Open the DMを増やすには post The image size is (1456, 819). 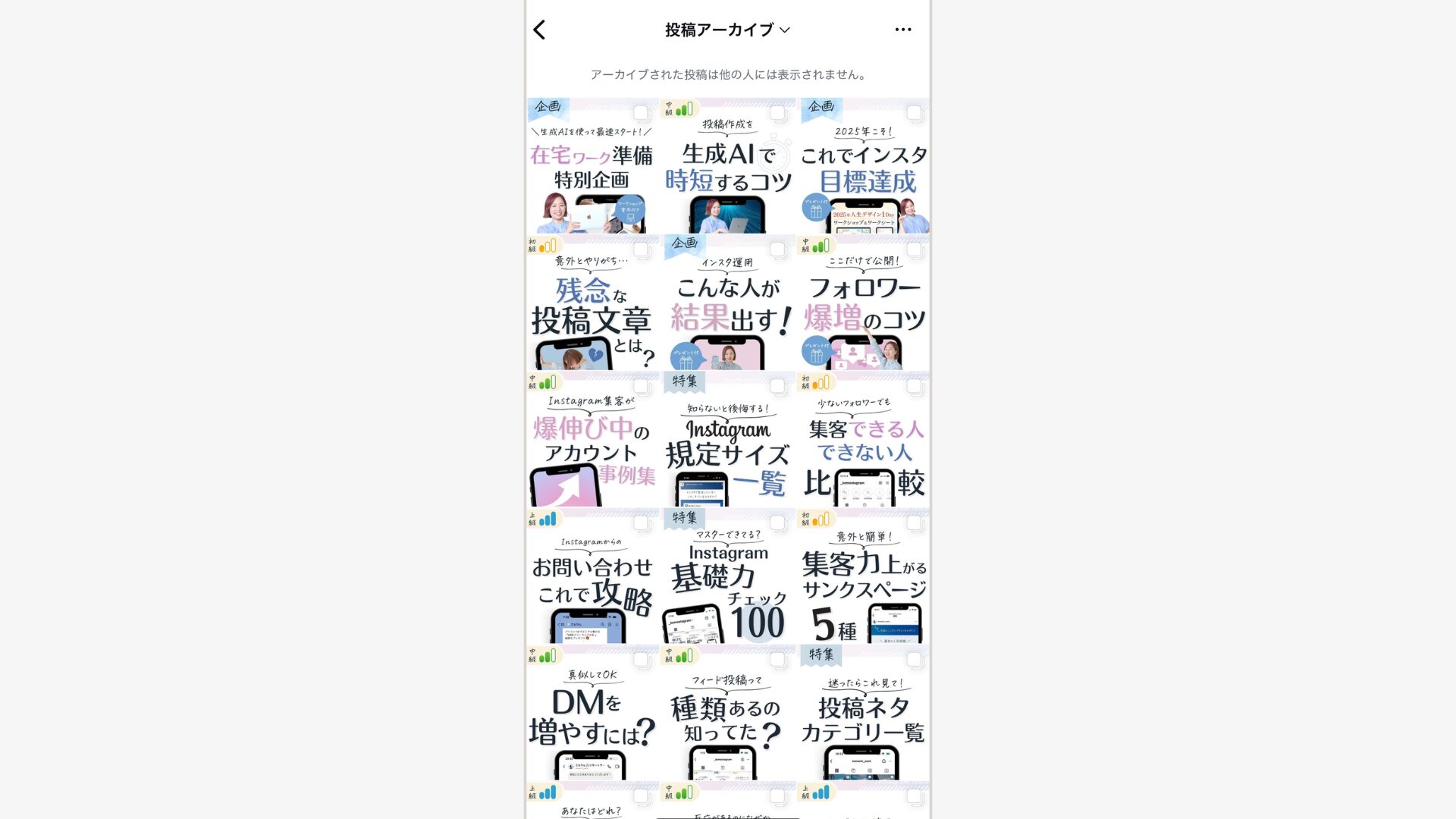click(591, 712)
